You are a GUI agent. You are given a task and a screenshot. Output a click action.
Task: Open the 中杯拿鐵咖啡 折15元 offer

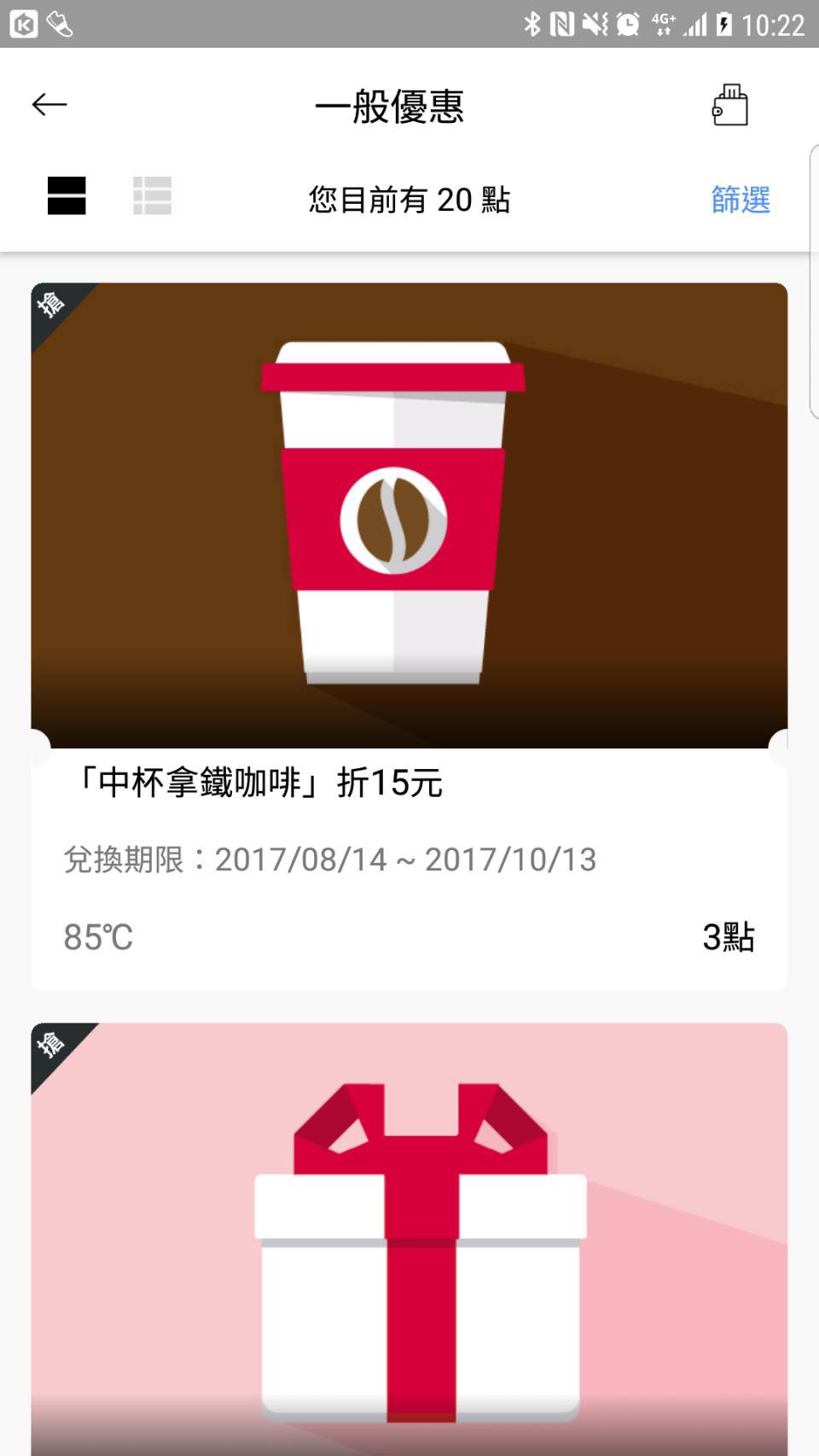point(409,636)
